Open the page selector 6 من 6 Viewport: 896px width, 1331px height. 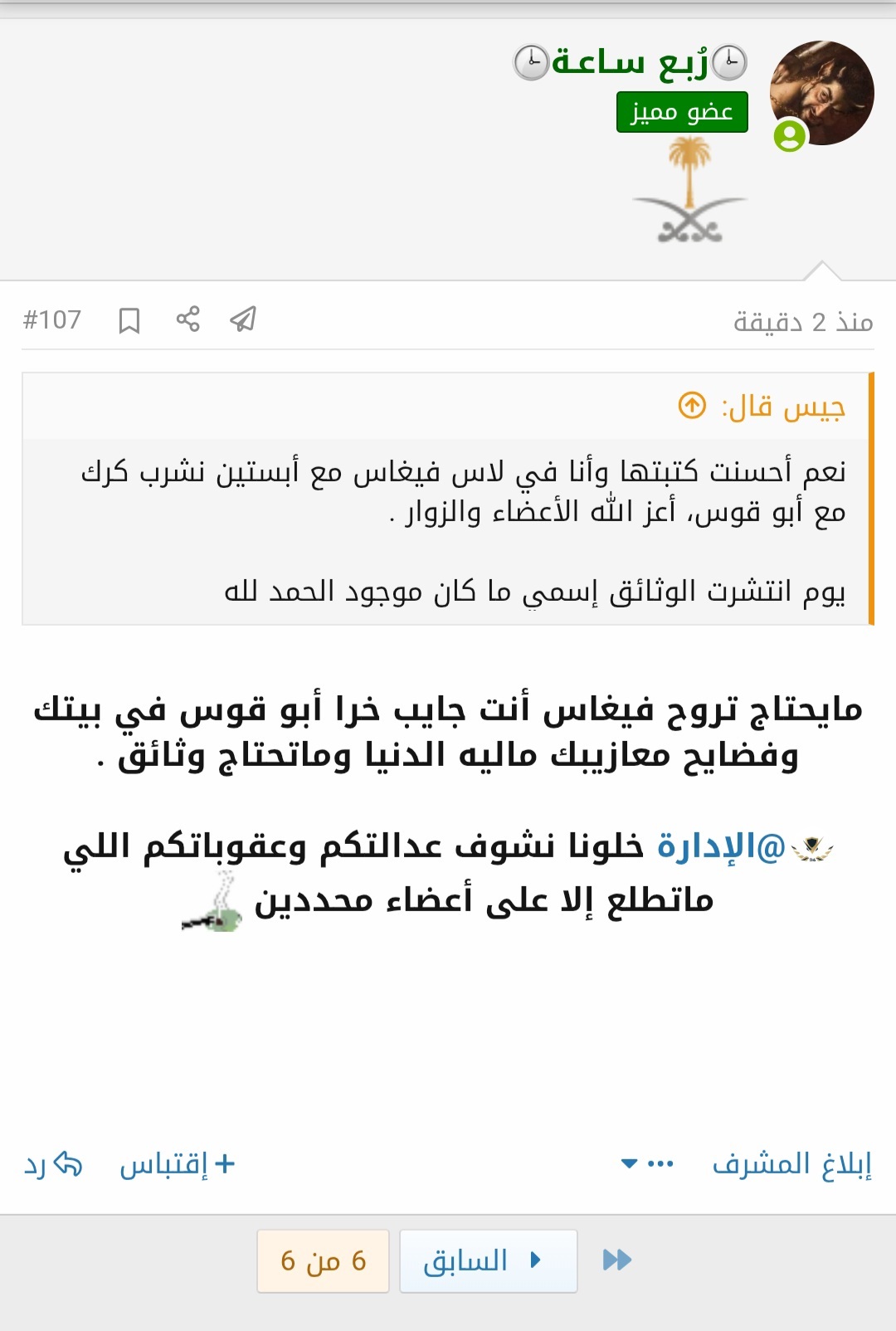[x=323, y=1260]
